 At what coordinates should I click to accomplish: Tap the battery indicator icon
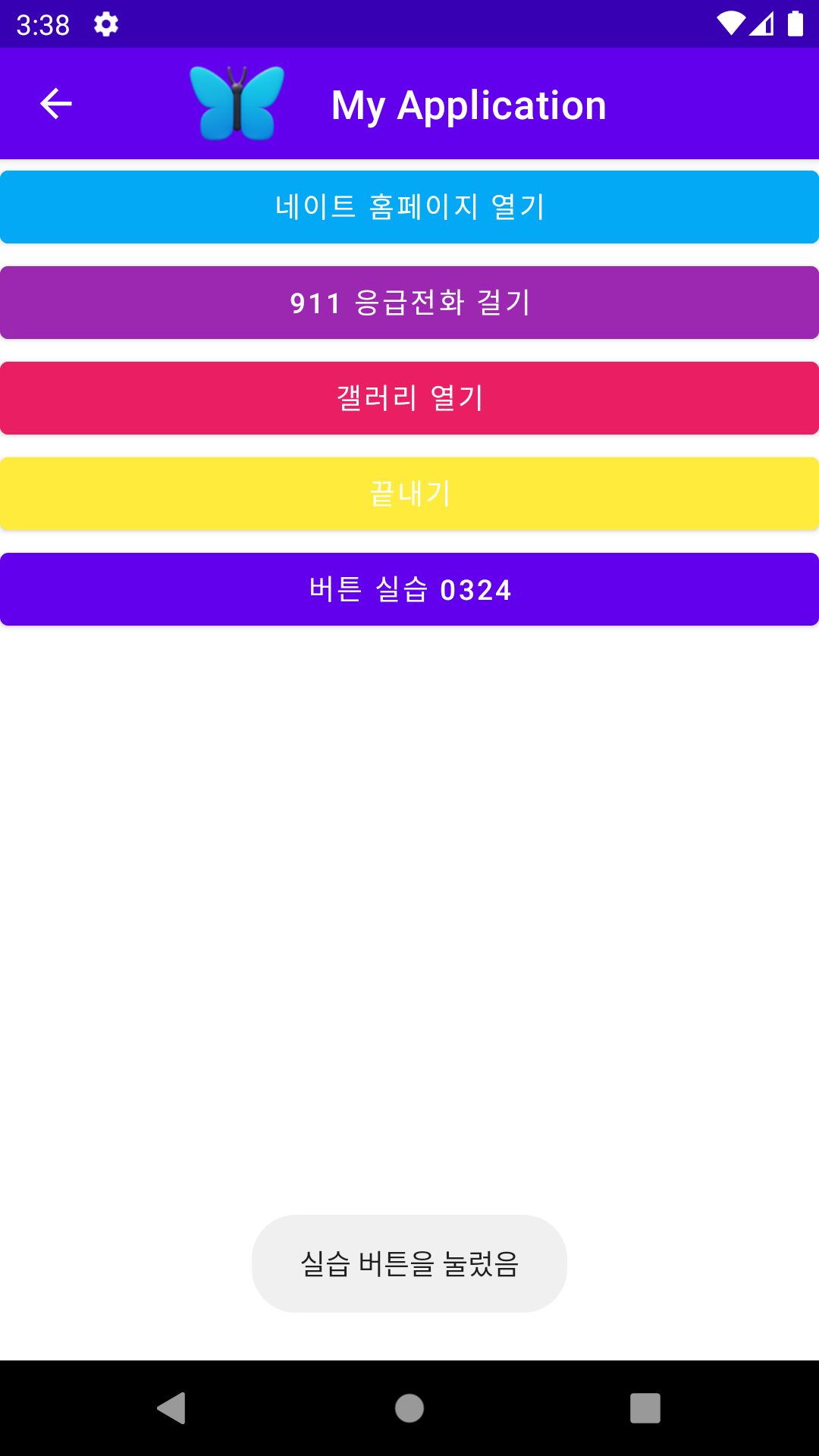797,23
